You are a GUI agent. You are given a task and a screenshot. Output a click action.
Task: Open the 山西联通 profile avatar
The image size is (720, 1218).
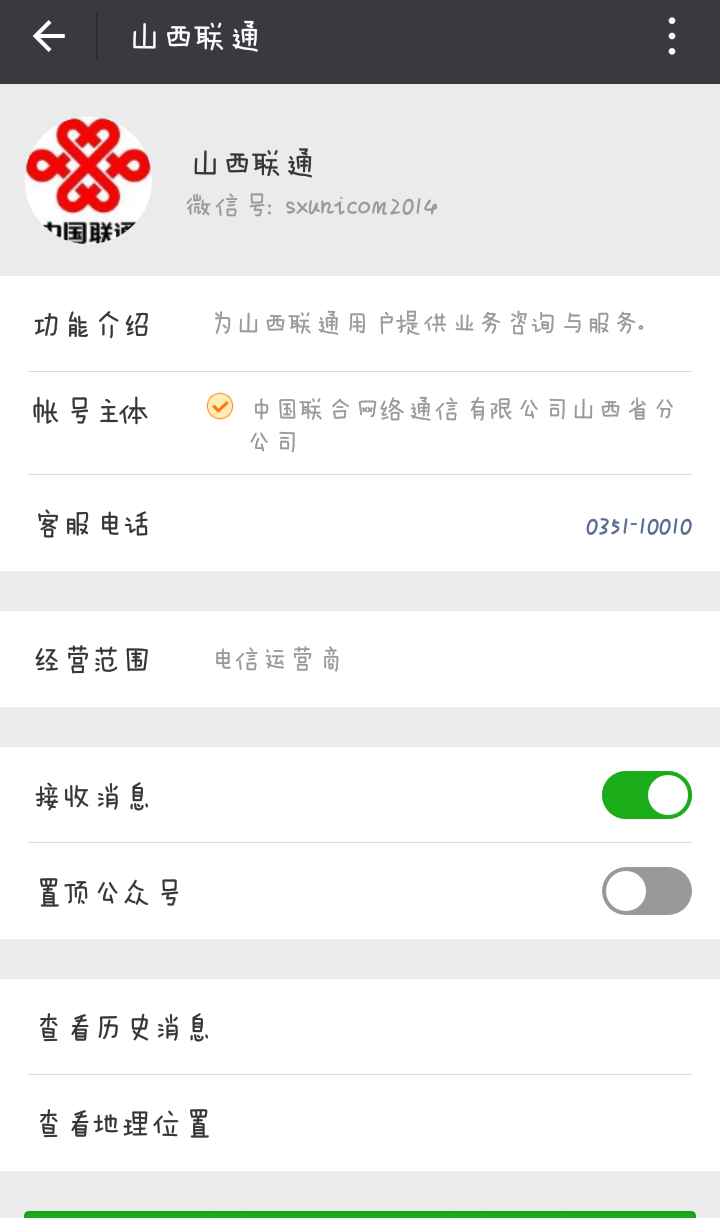click(88, 180)
